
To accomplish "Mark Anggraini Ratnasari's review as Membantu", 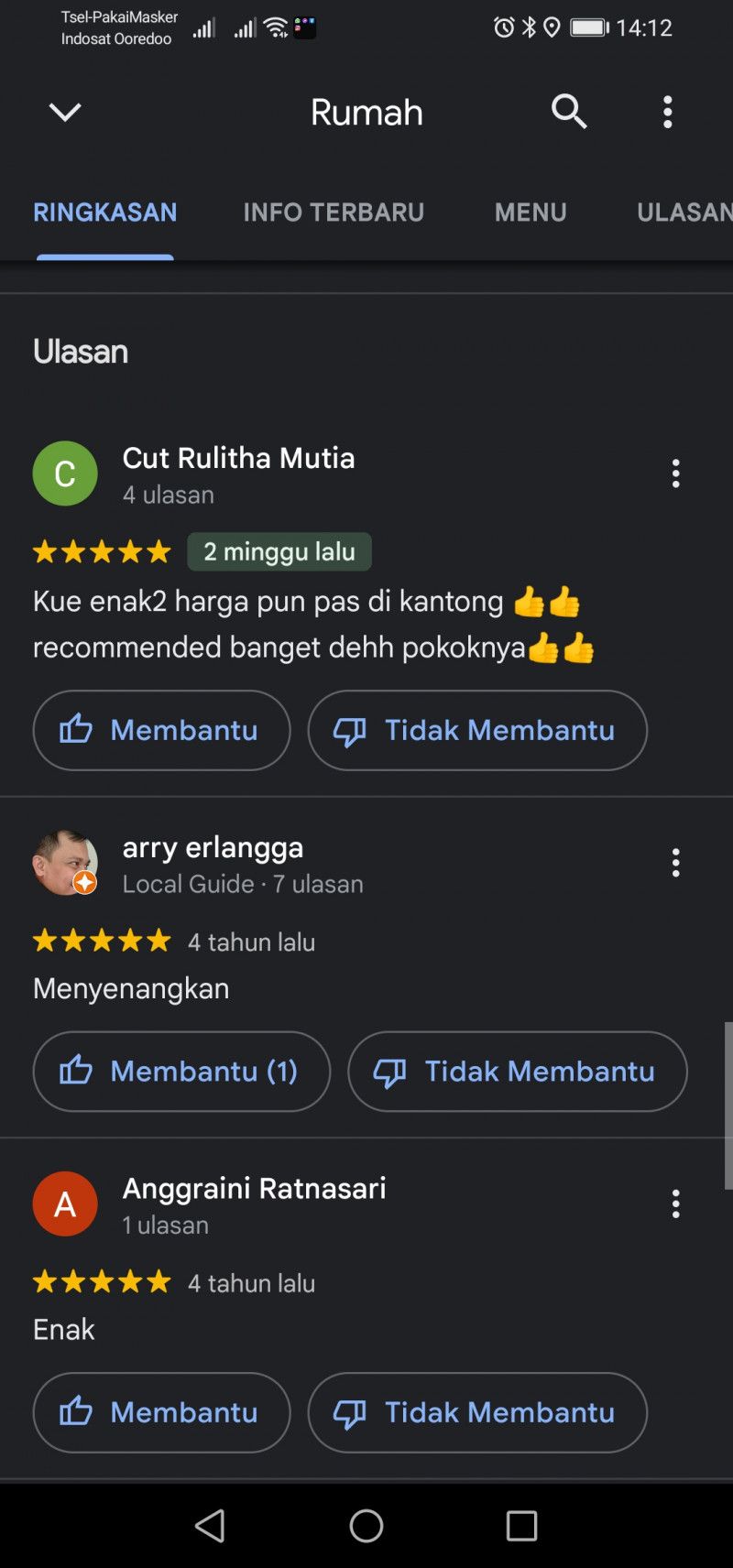I will point(161,1412).
